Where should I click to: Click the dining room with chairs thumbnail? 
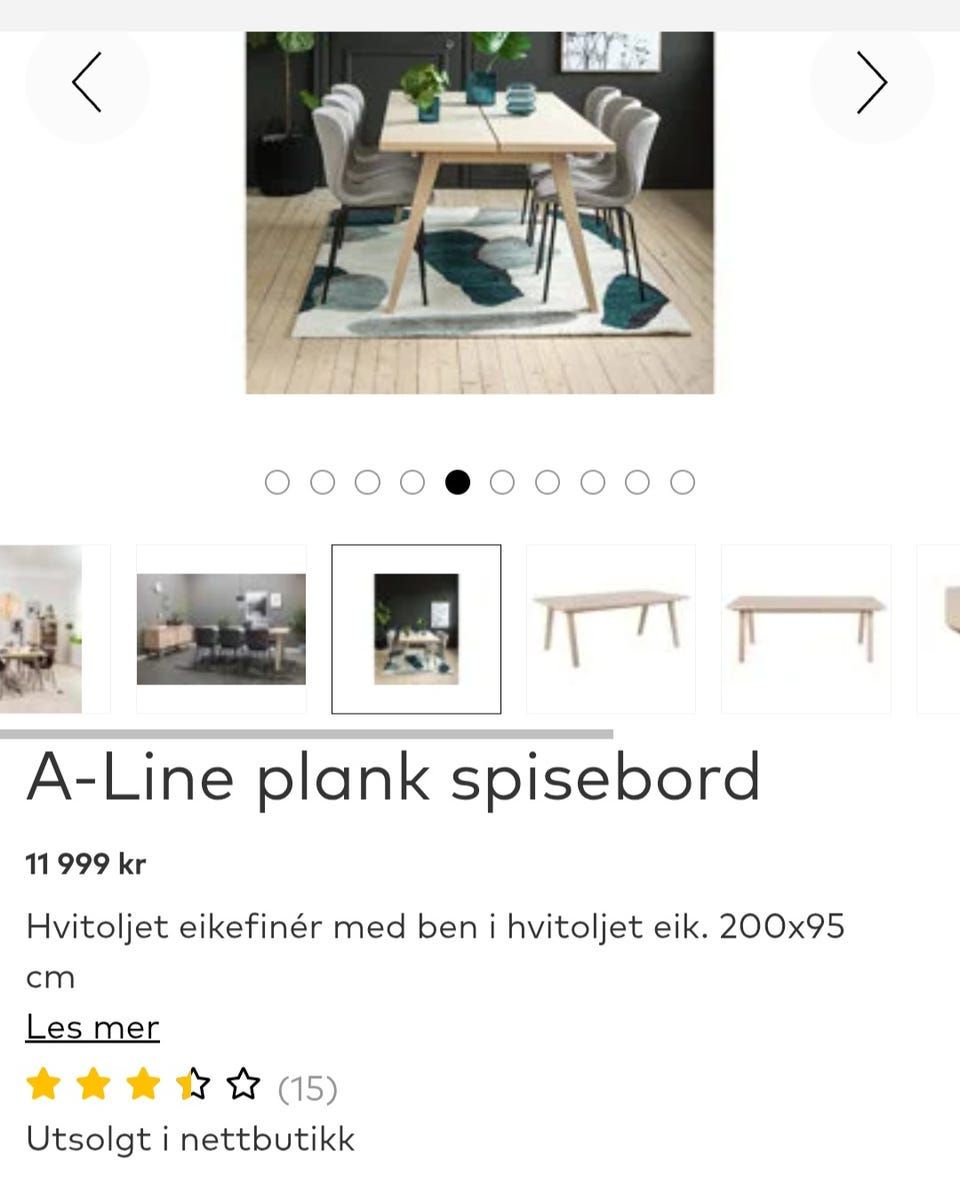221,628
